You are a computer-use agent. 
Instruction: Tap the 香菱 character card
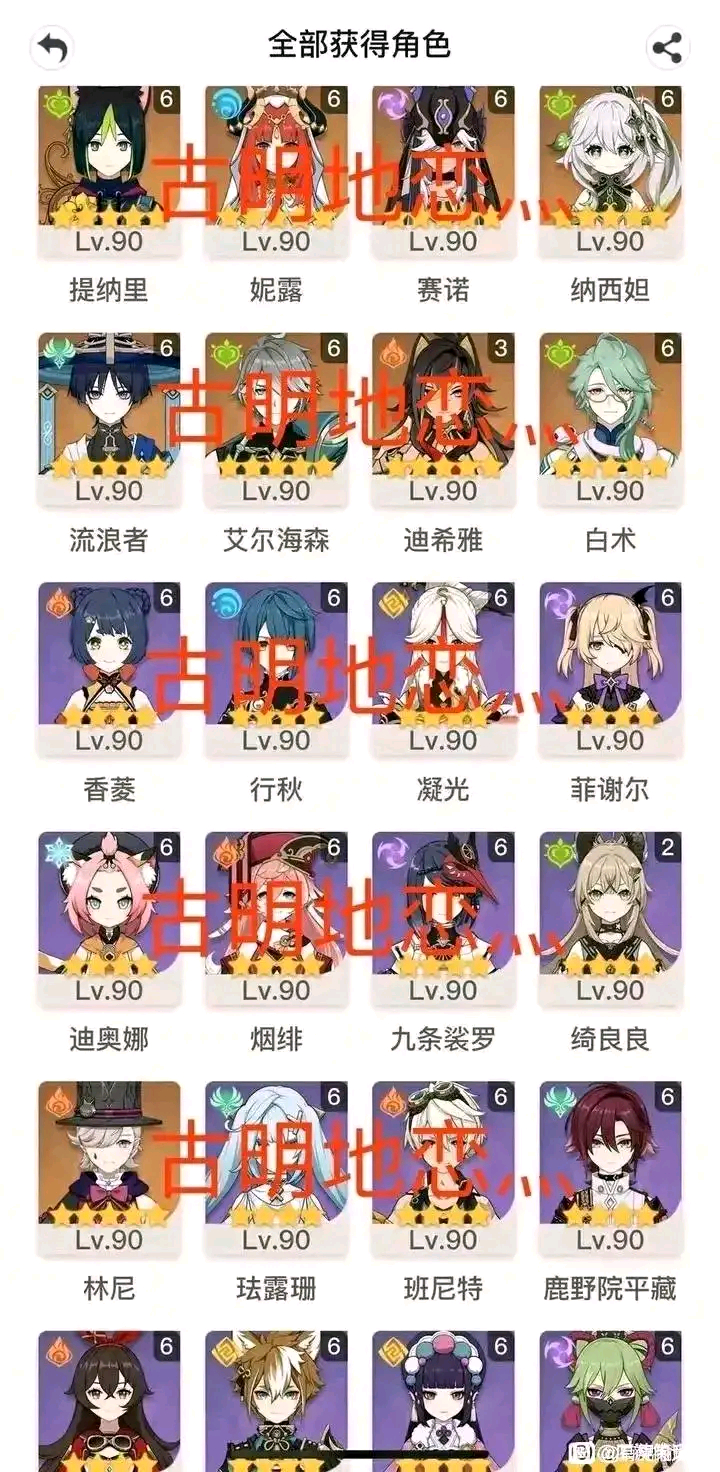[109, 670]
